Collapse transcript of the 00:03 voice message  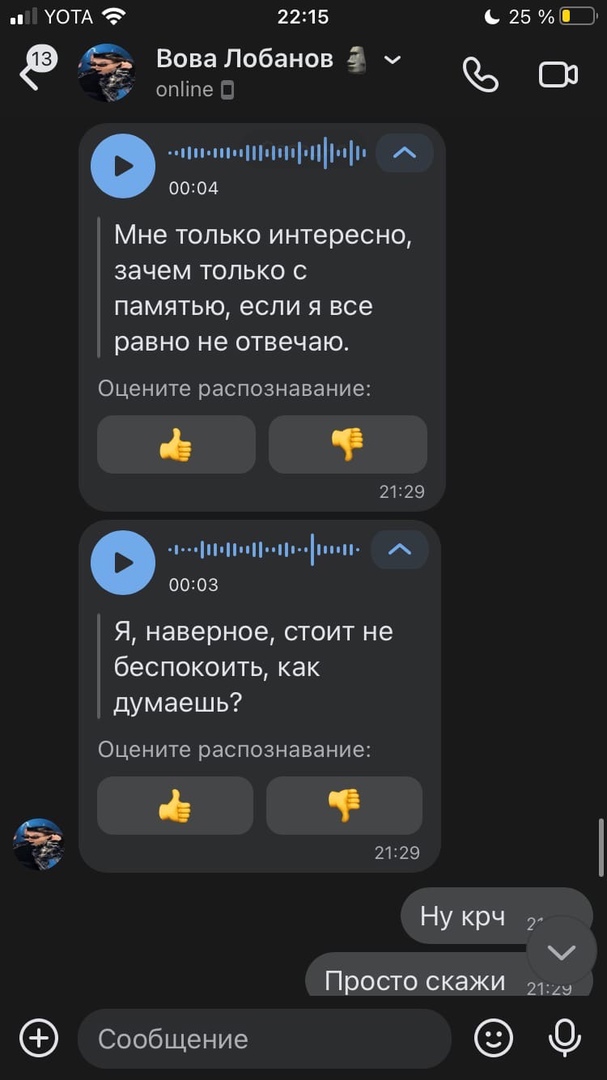click(x=399, y=549)
